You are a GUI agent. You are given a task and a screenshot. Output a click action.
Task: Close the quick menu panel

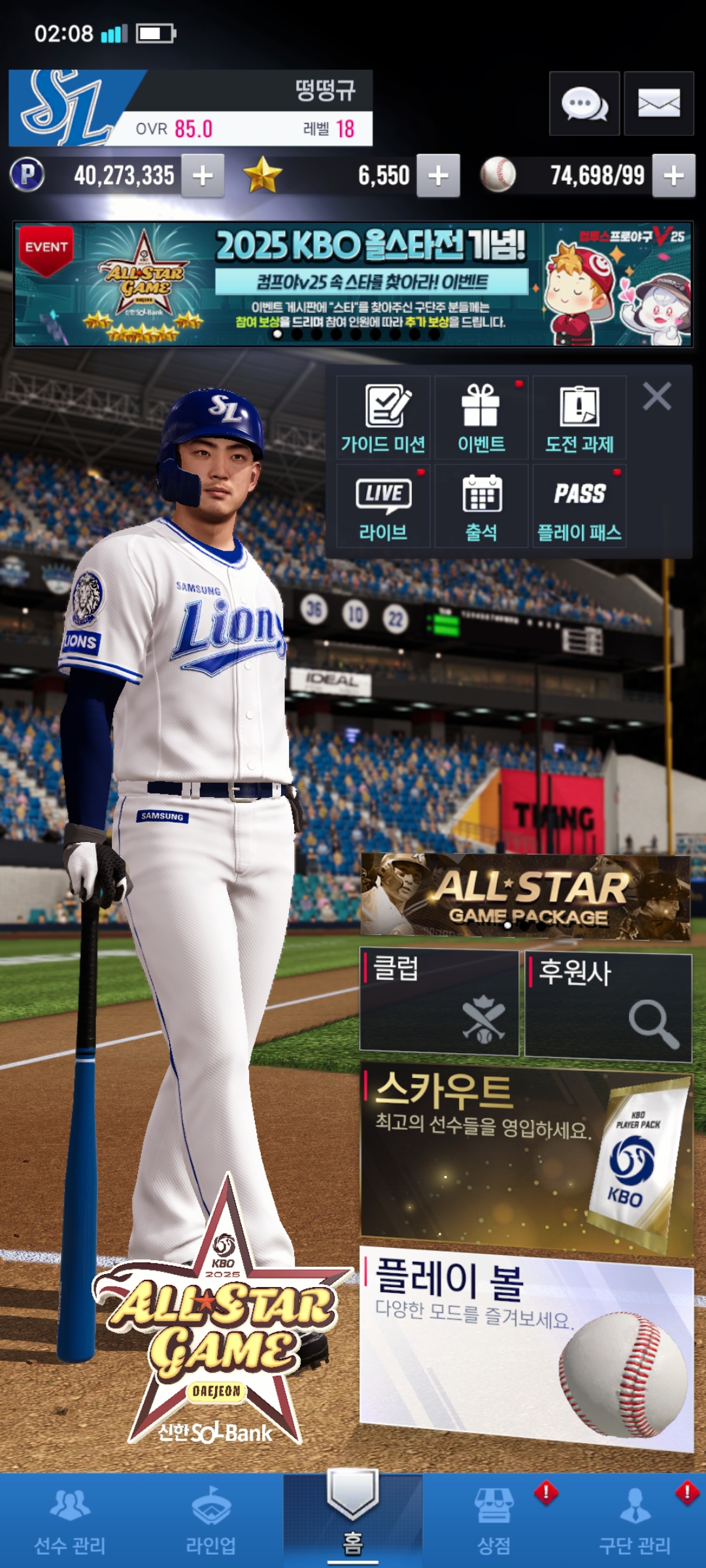(x=657, y=397)
